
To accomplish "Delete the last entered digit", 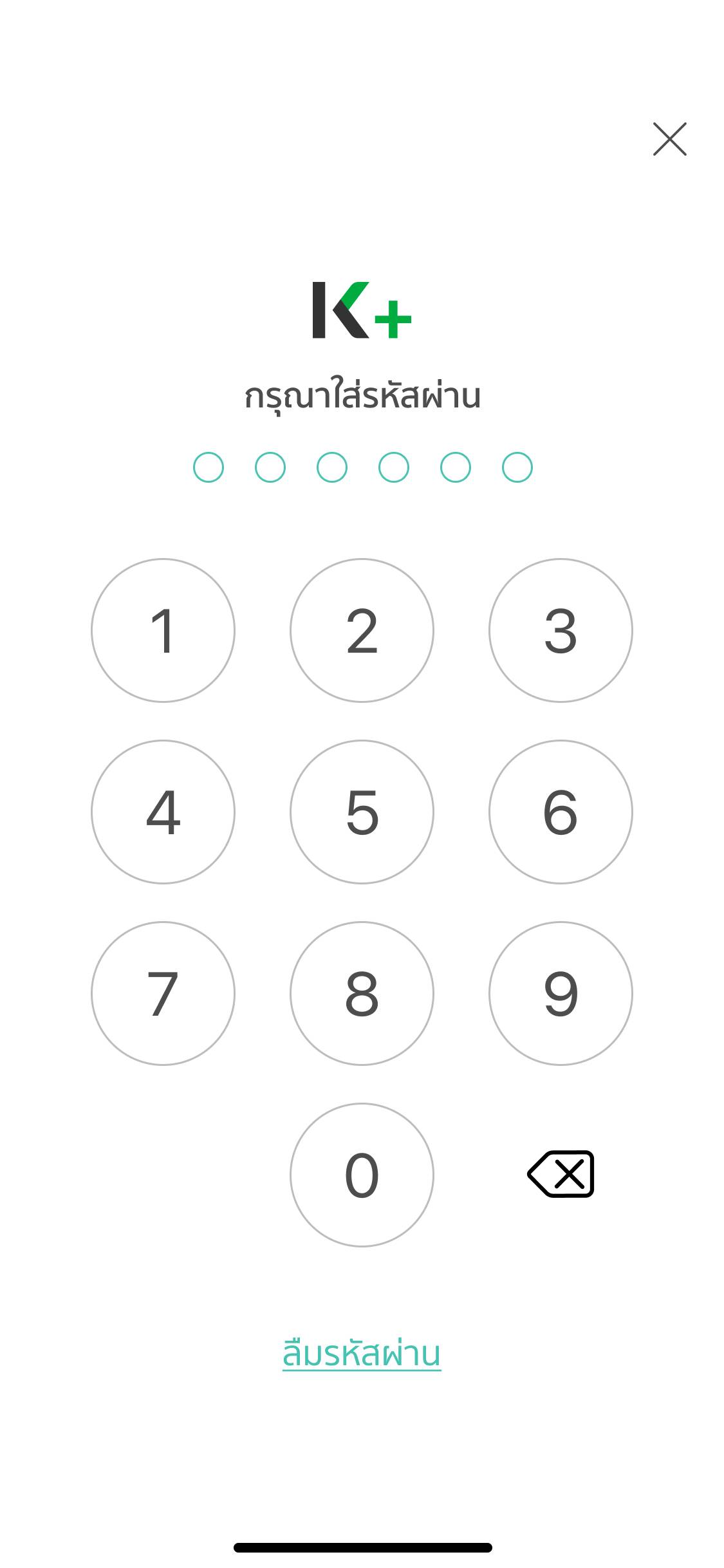I will coord(561,1174).
